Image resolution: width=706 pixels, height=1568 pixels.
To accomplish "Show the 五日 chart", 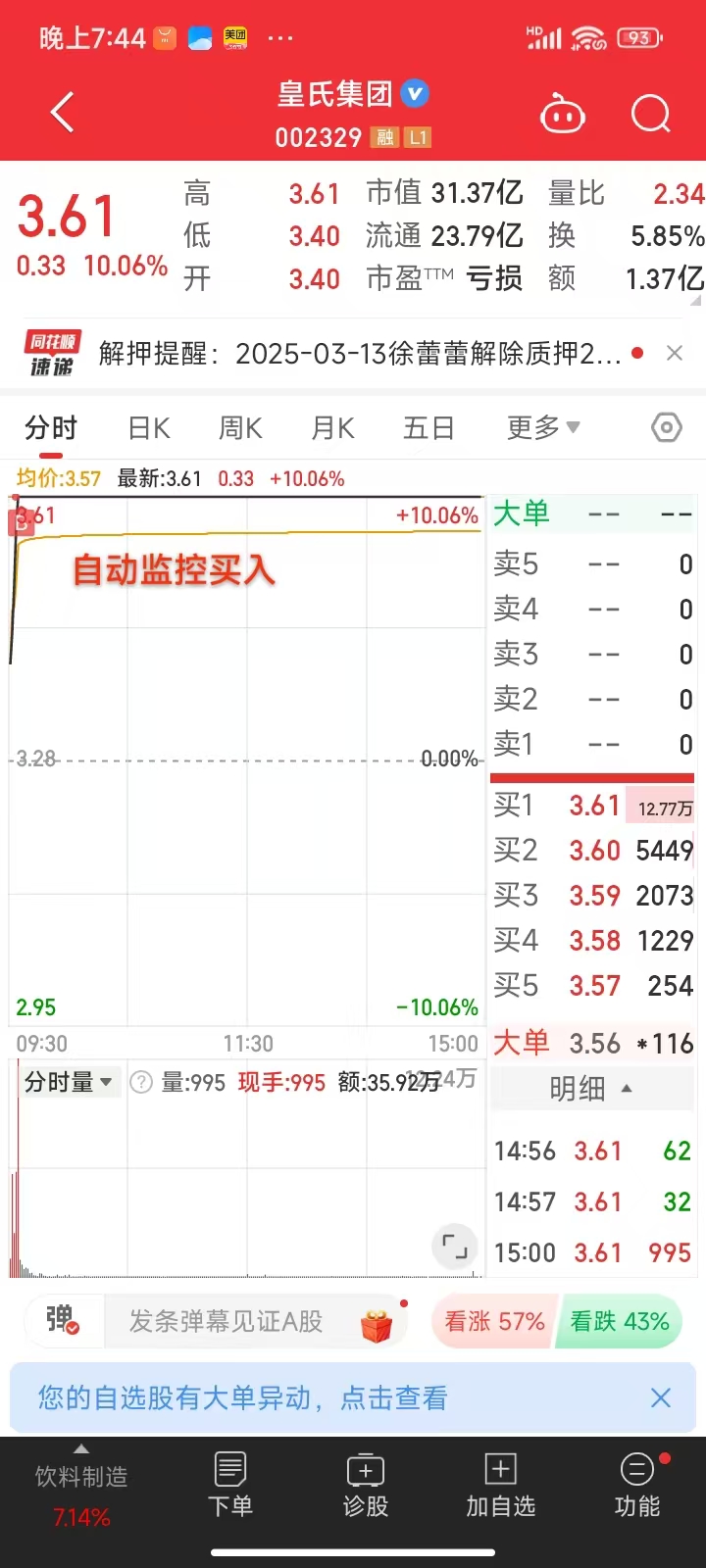I will (429, 428).
